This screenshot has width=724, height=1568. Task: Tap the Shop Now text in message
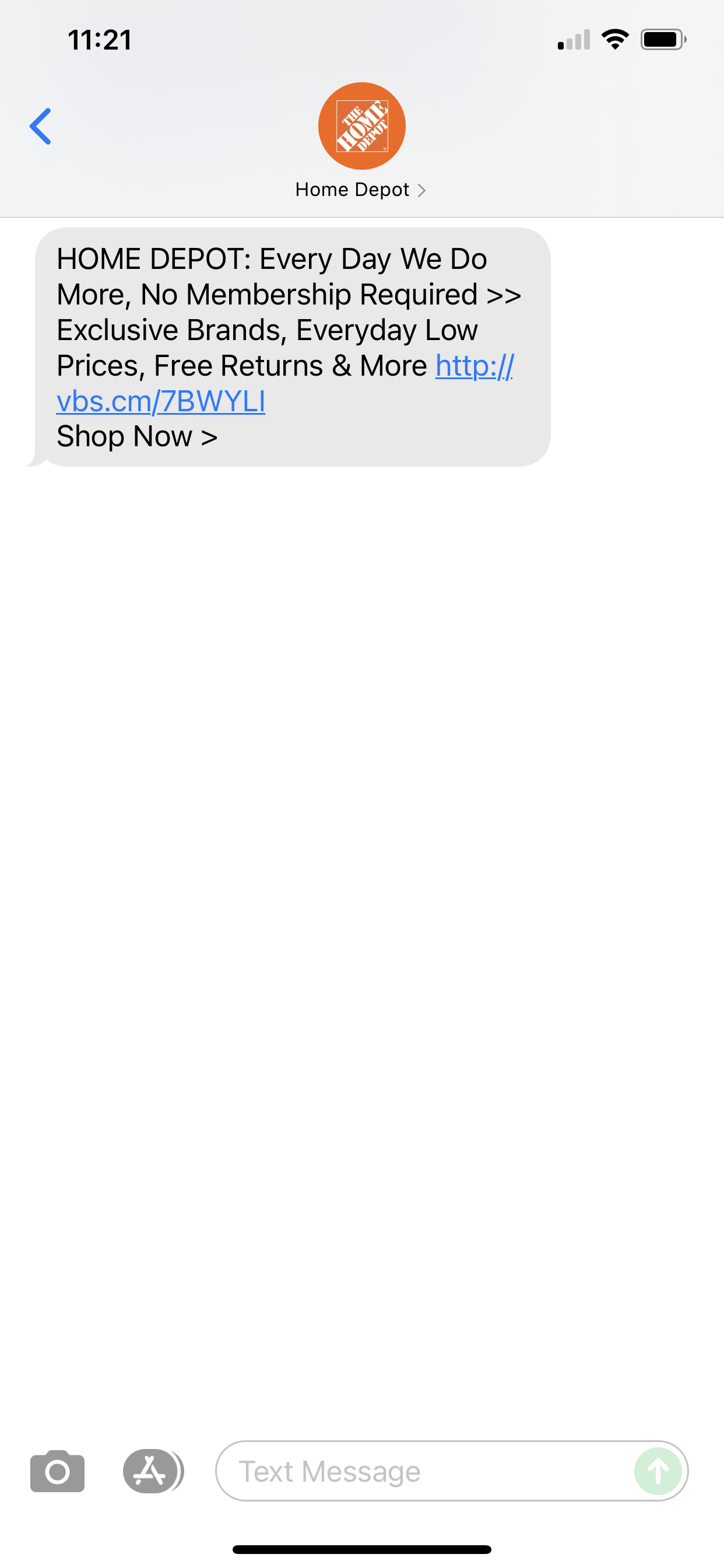click(x=136, y=436)
